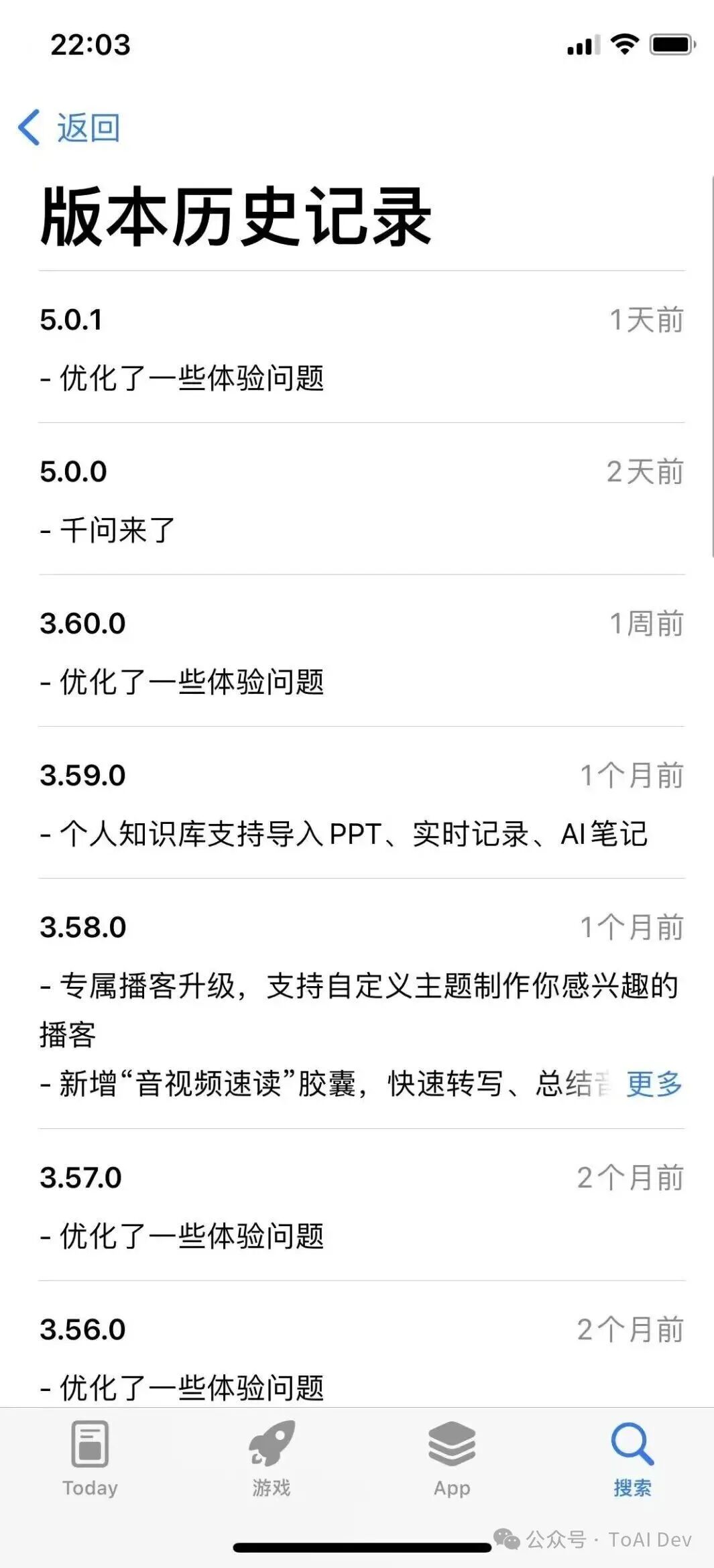Viewport: 714px width, 1568px height.
Task: Go back using the 返回 button
Action: (70, 127)
